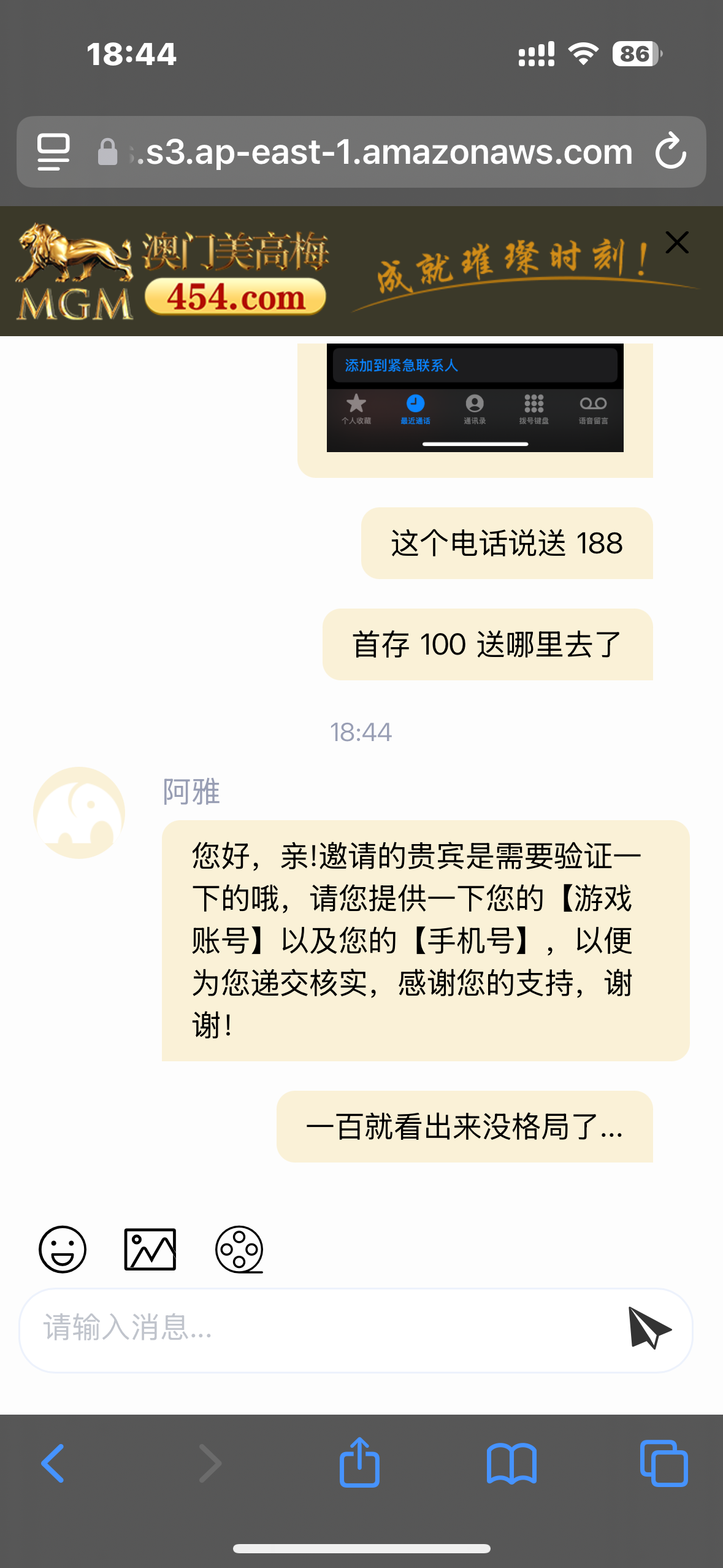The height and width of the screenshot is (1568, 723).
Task: Go back to the previous page
Action: click(x=53, y=1463)
